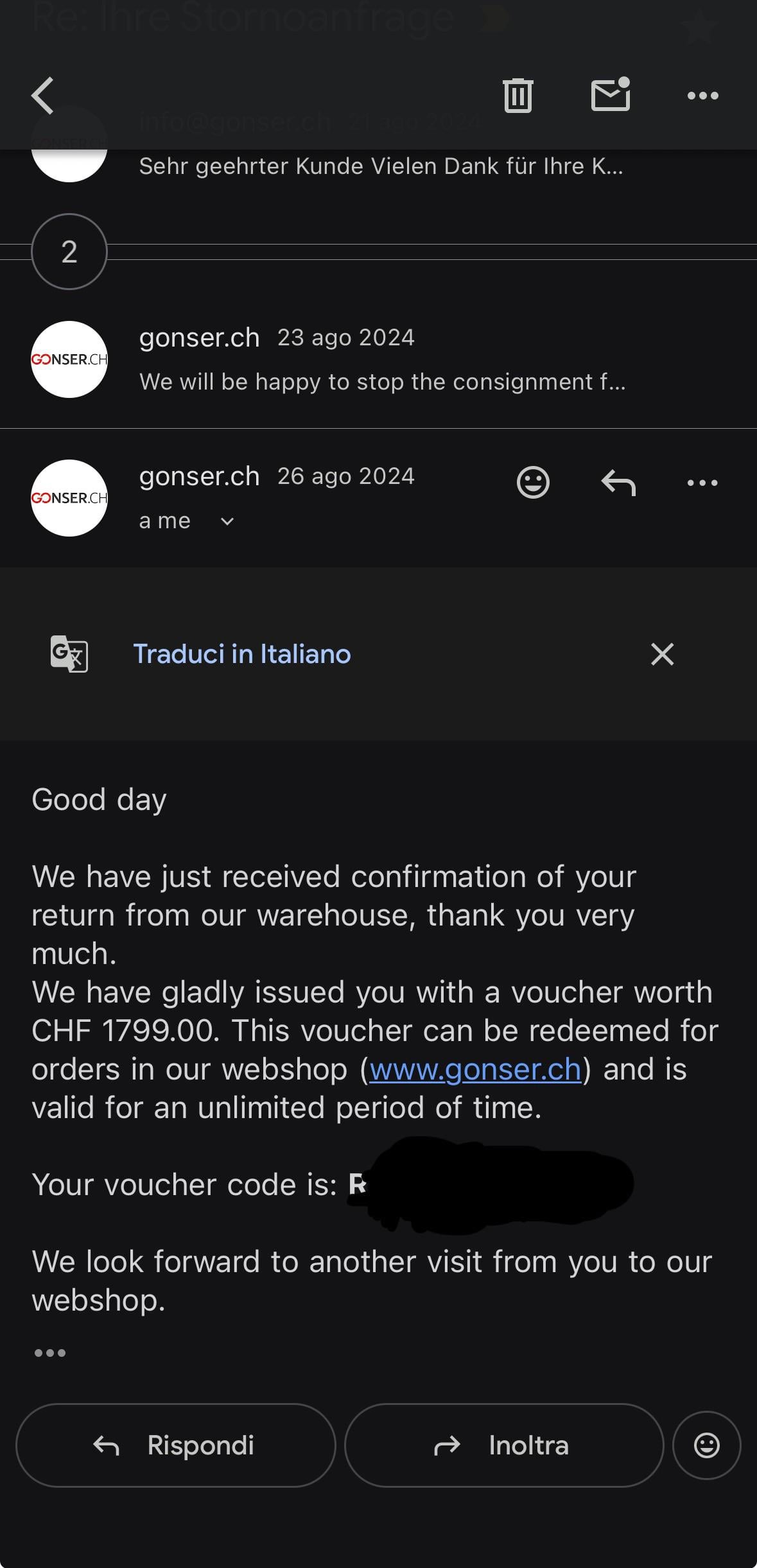Open more options for the 26 ago message
The height and width of the screenshot is (1568, 757).
[702, 483]
